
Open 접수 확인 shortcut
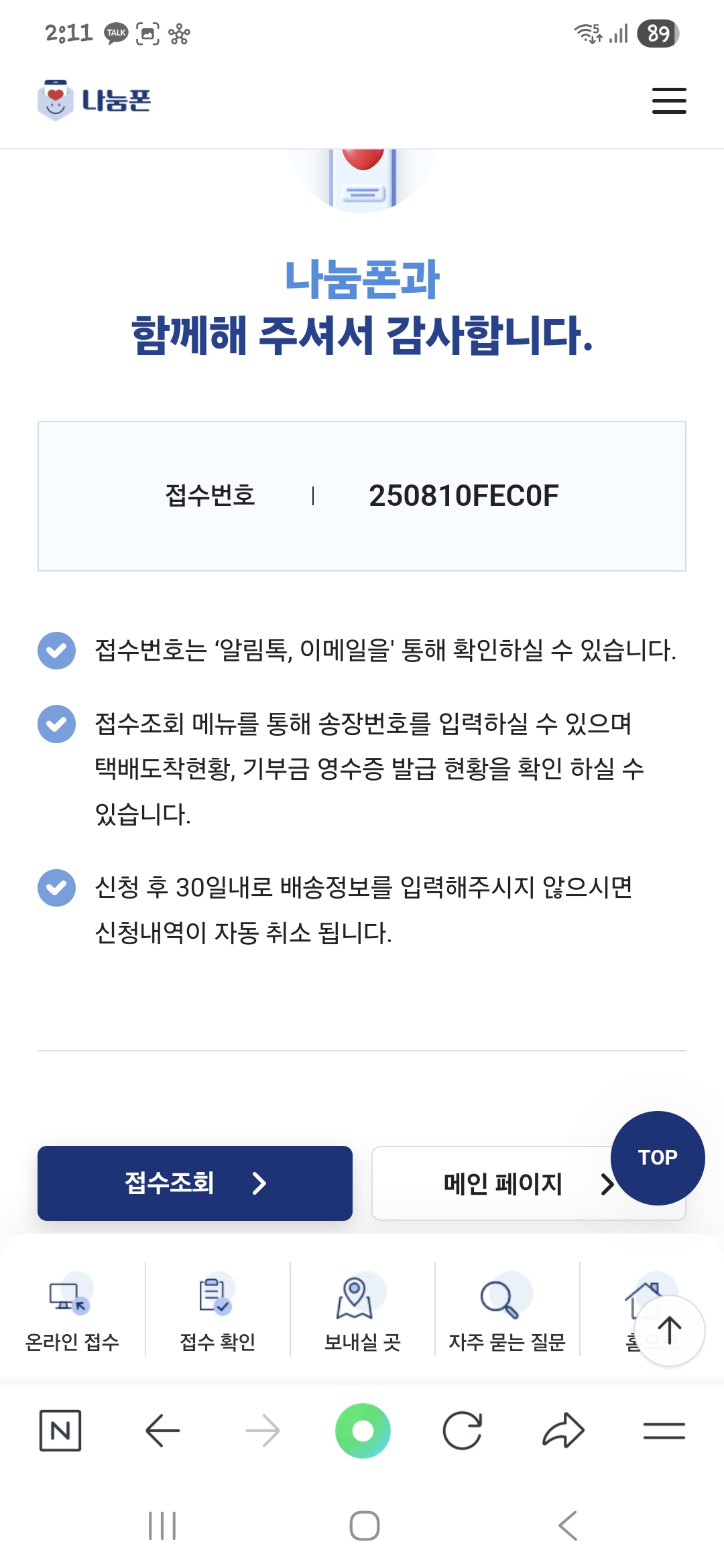217,1310
